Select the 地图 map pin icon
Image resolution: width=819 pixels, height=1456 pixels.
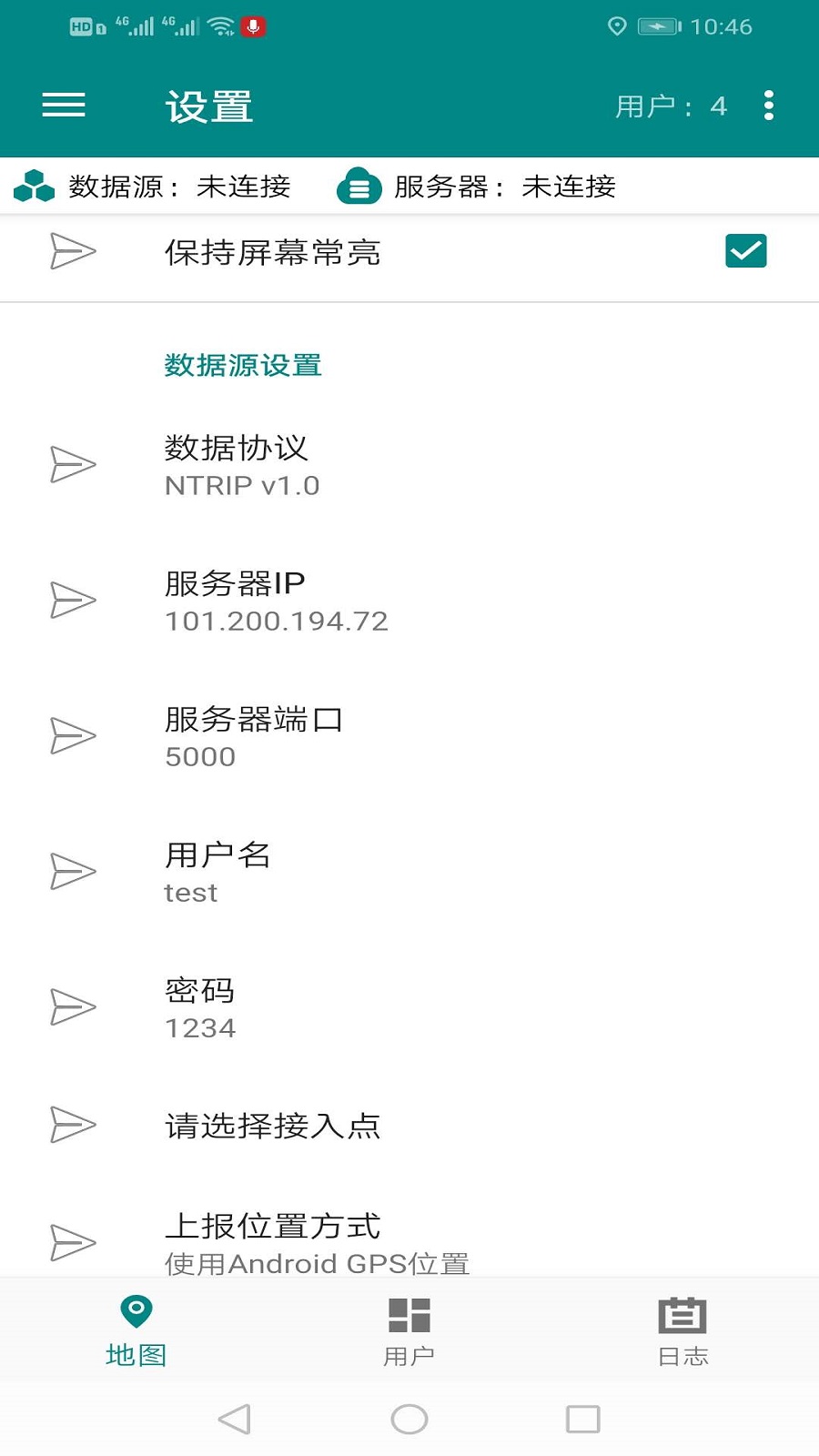[x=135, y=1313]
